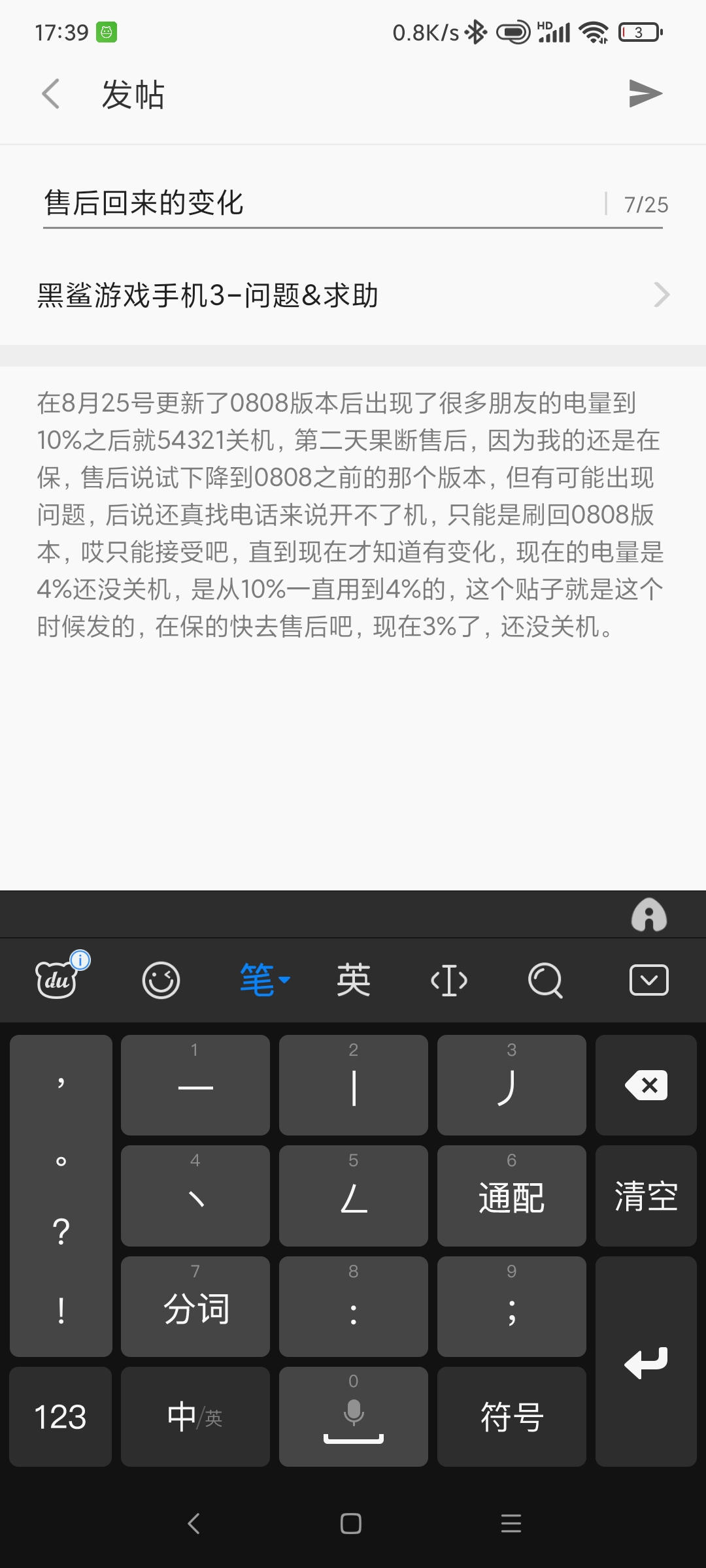Tap the enter key on the keyboard
706x1568 pixels.
(646, 1362)
